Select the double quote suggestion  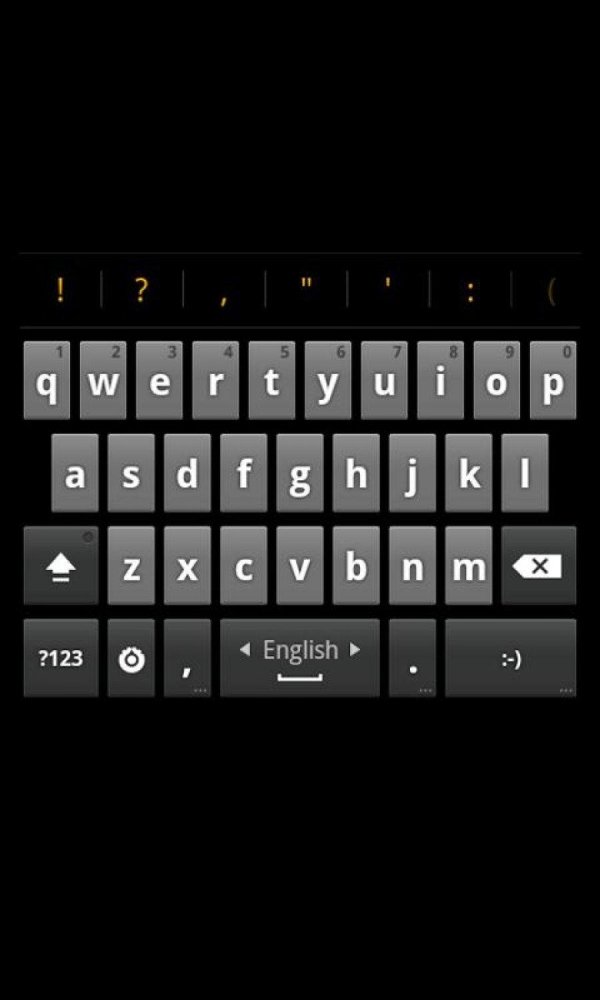pos(306,290)
